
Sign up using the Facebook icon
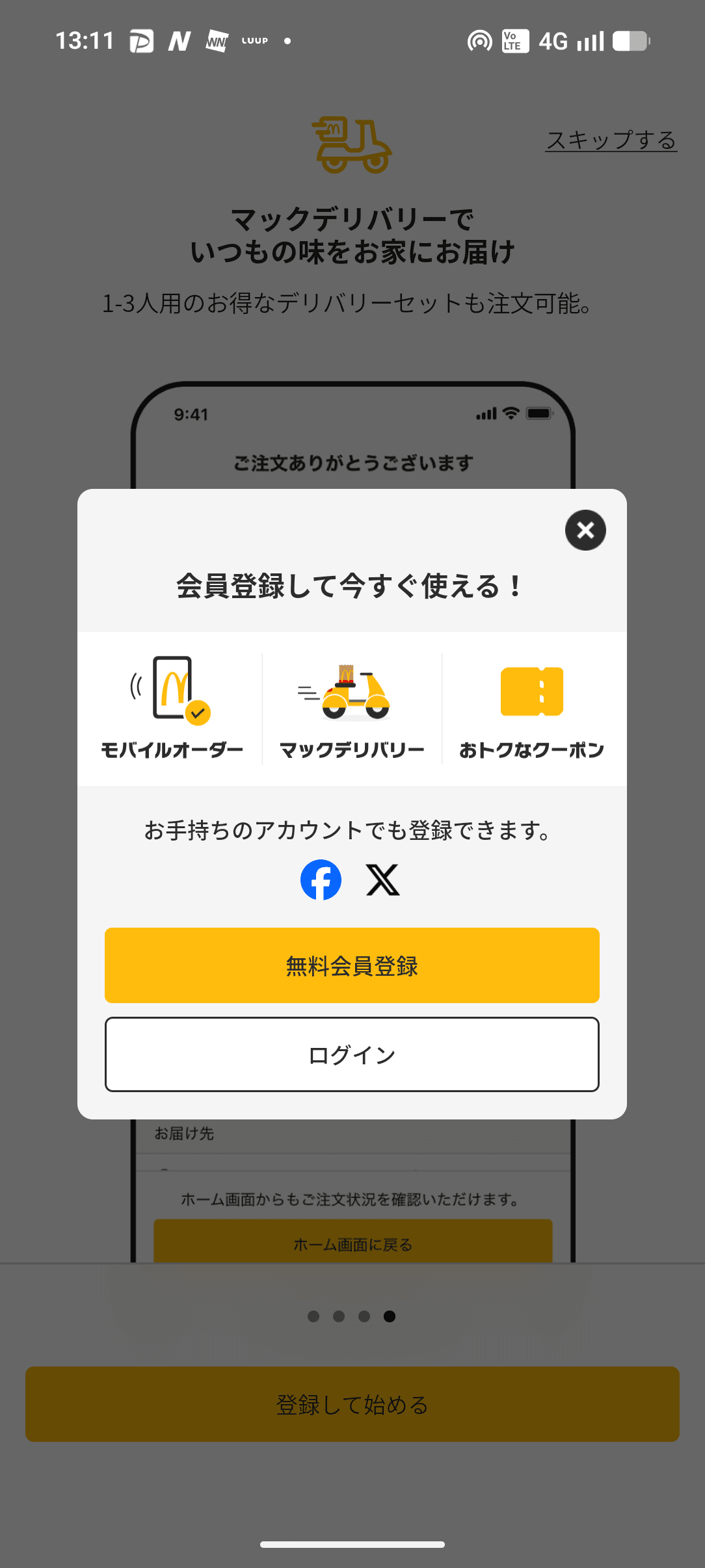pos(321,879)
